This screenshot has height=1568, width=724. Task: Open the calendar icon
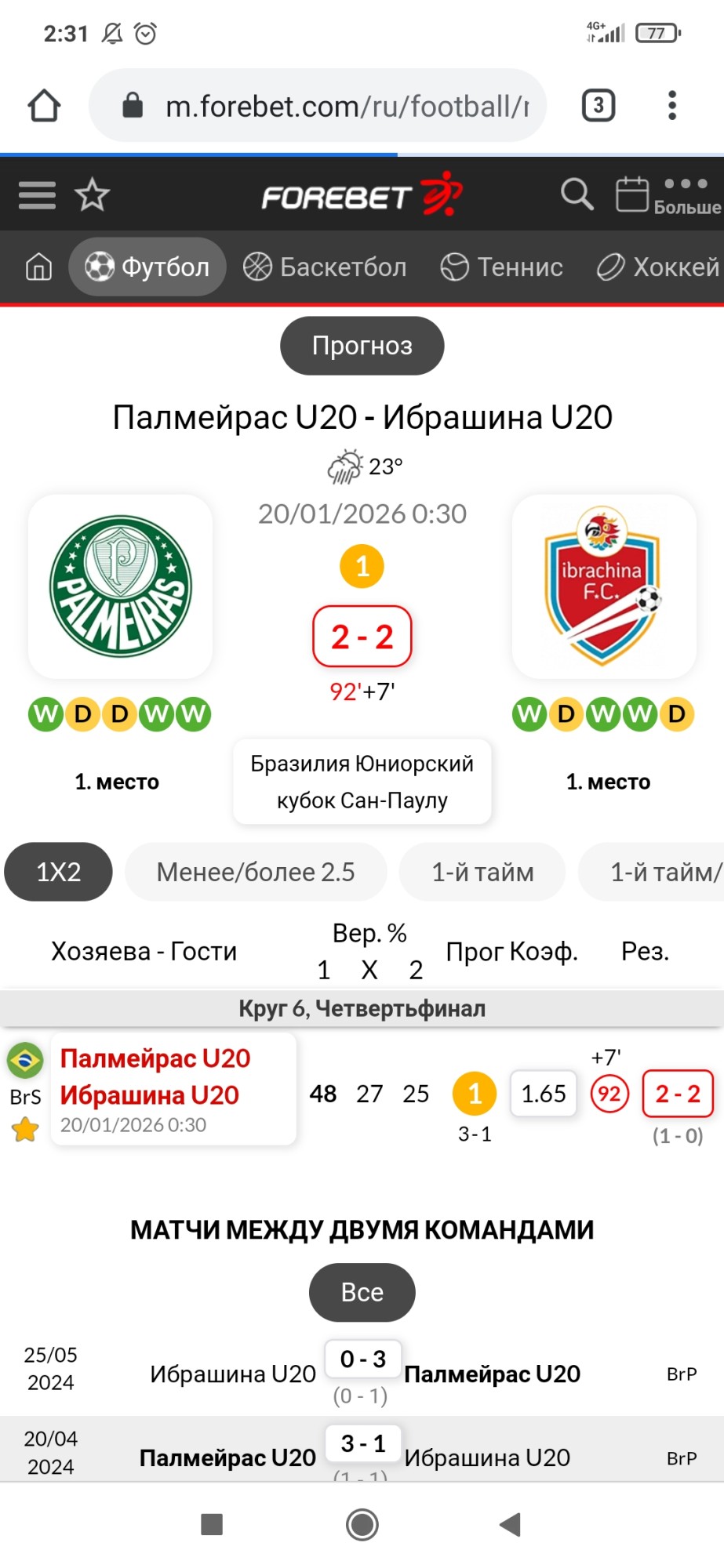point(631,194)
